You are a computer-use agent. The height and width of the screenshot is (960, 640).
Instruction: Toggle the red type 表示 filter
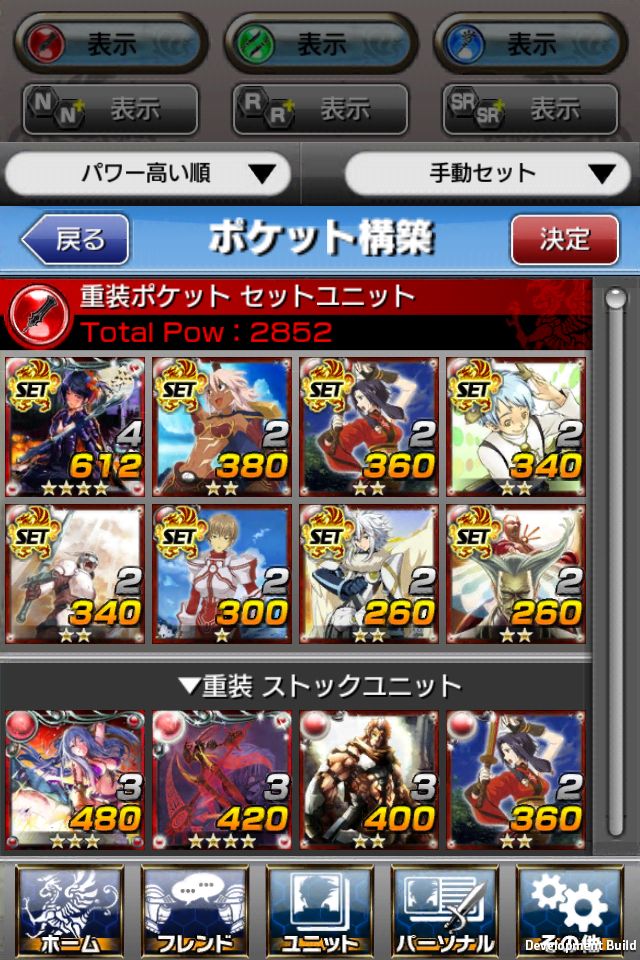click(112, 42)
